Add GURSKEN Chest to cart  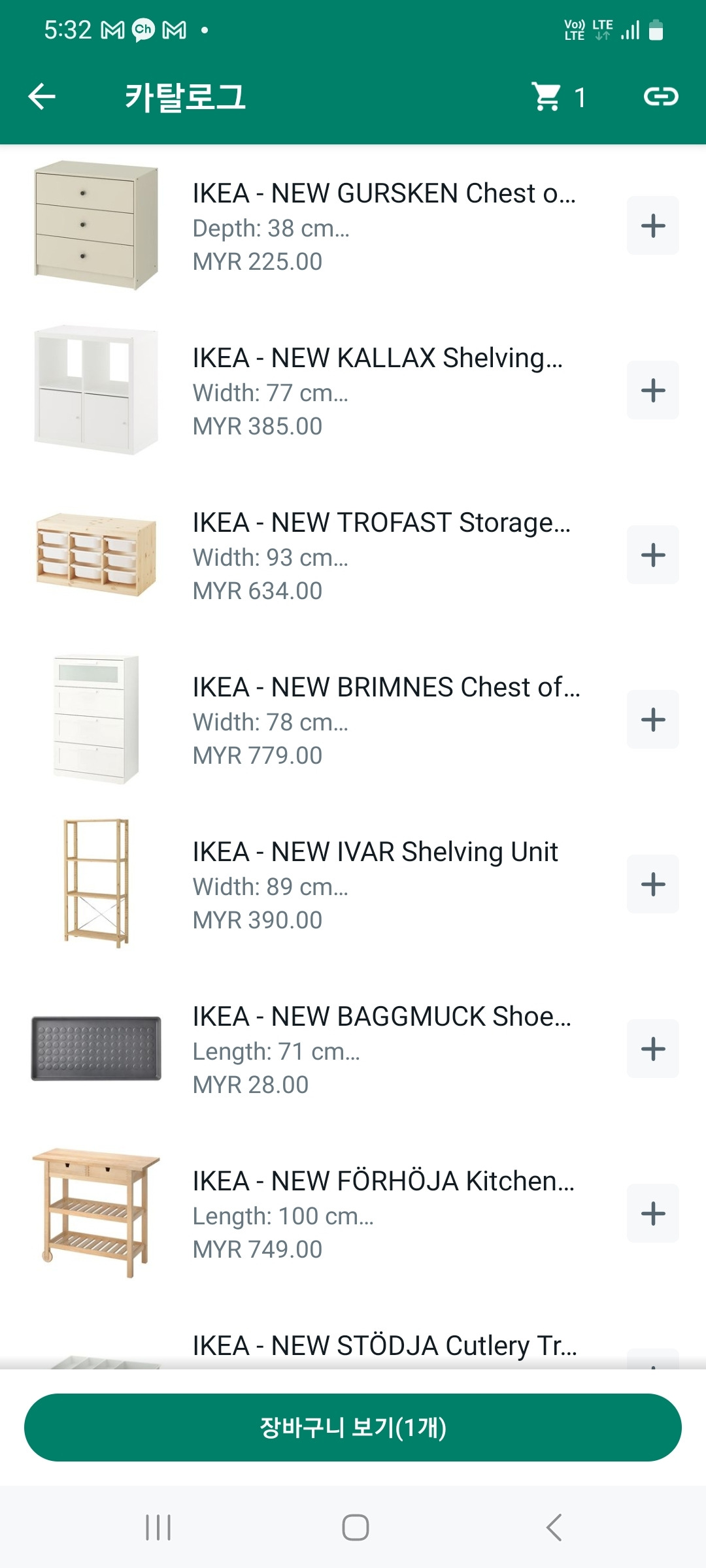(652, 225)
